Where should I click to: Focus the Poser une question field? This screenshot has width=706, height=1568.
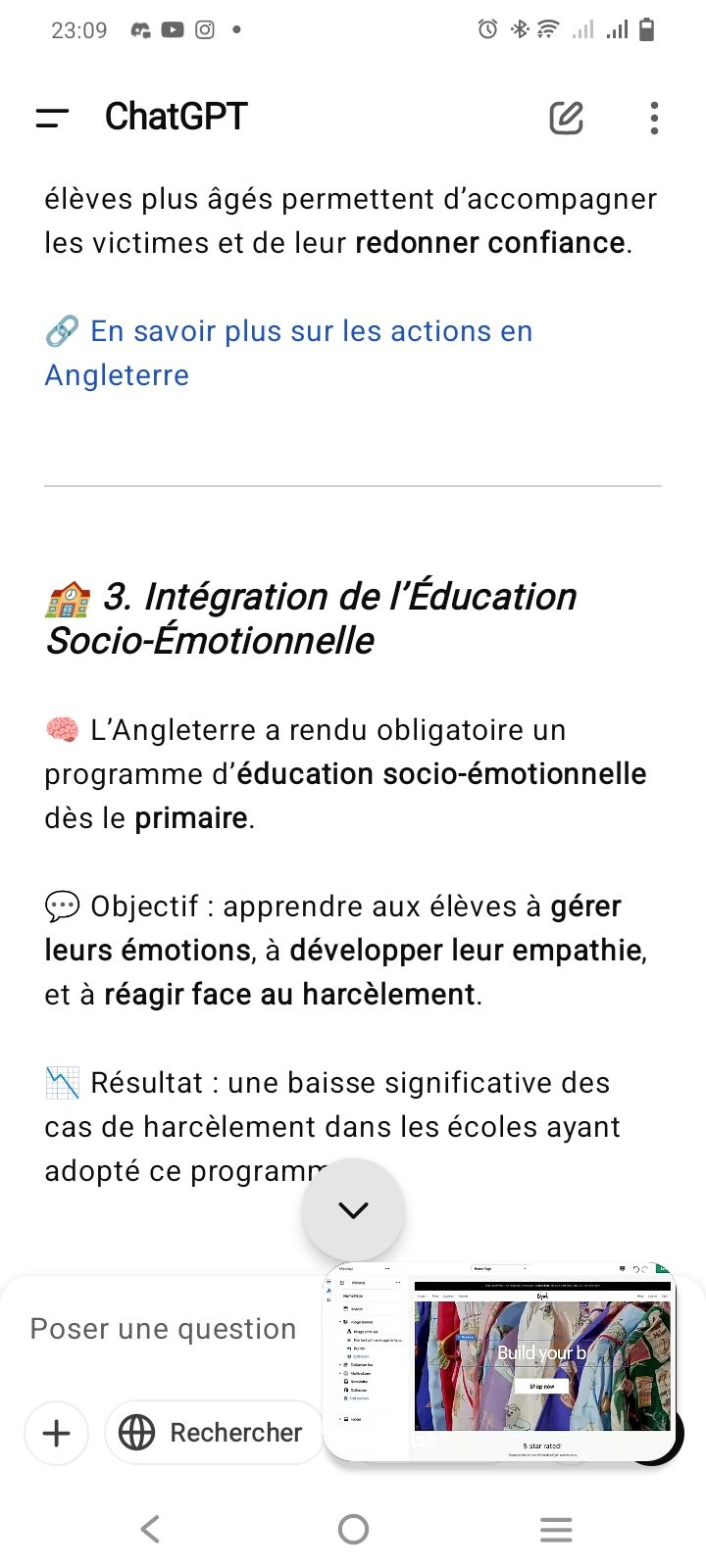point(163,1329)
